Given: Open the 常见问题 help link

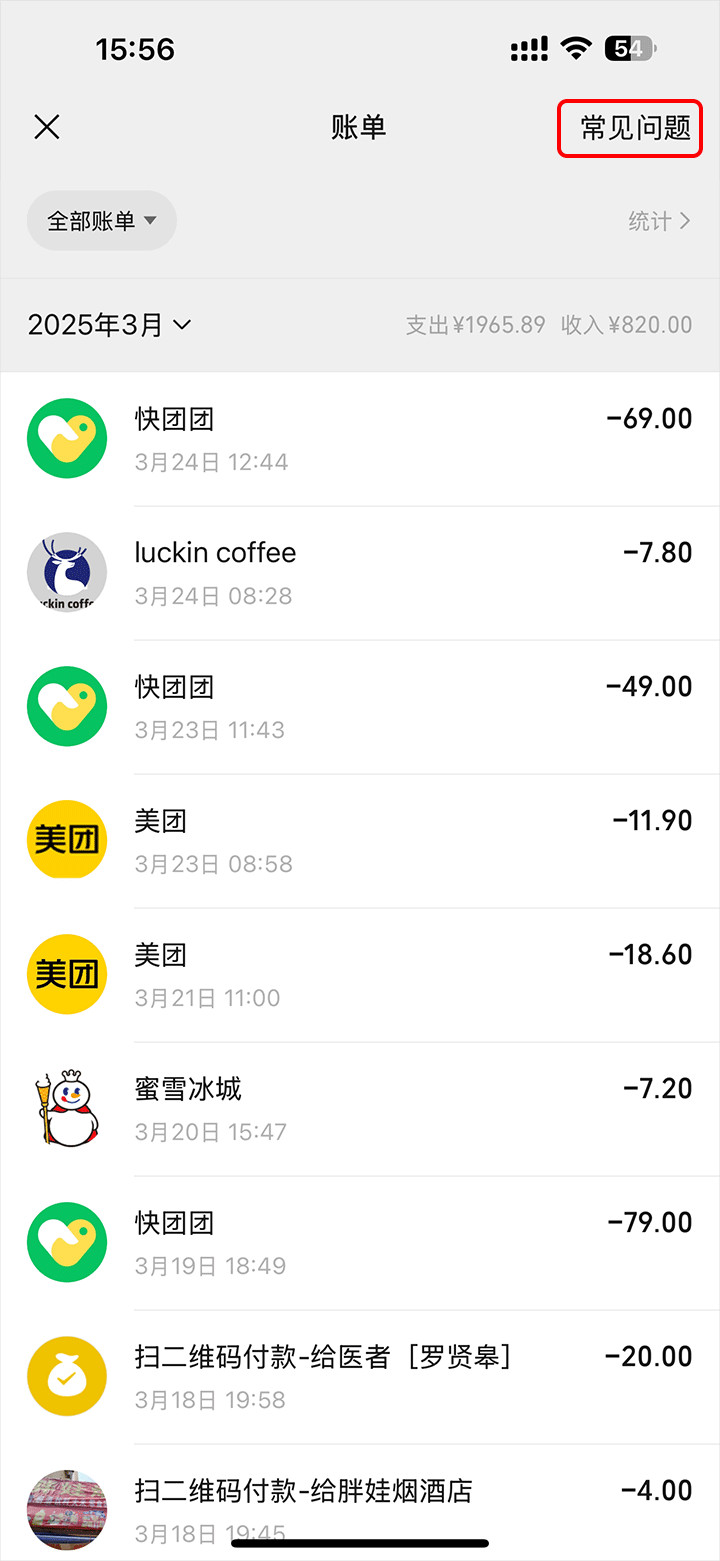Looking at the screenshot, I should (635, 128).
